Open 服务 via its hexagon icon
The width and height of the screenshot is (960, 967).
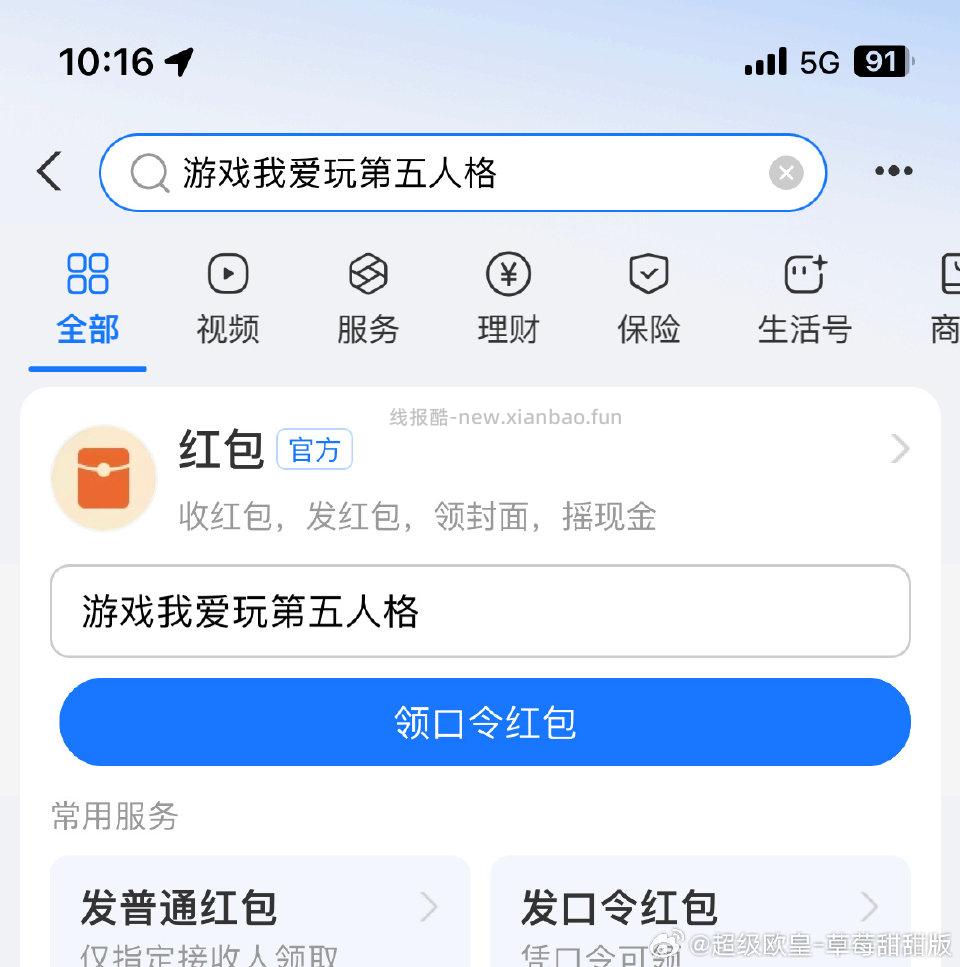[367, 272]
